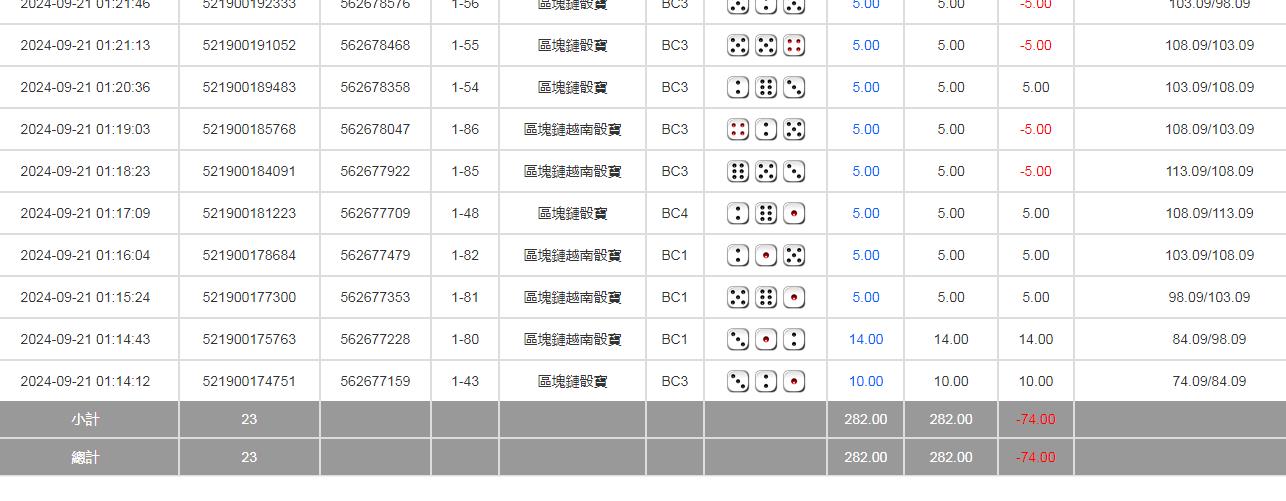The width and height of the screenshot is (1286, 501).
Task: Select the blue 5.00 amount for order 521900181223
Action: point(865,213)
